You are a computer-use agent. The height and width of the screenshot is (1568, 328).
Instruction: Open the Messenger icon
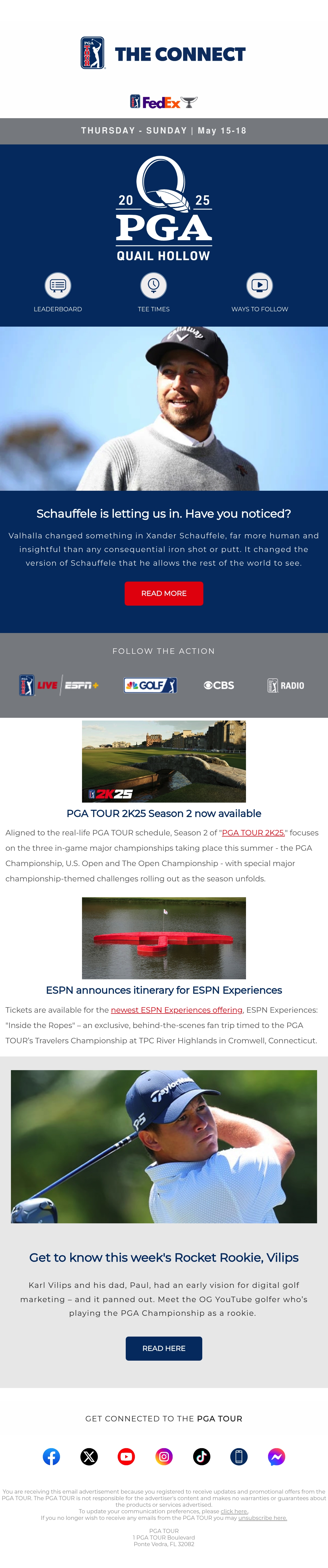click(276, 1457)
